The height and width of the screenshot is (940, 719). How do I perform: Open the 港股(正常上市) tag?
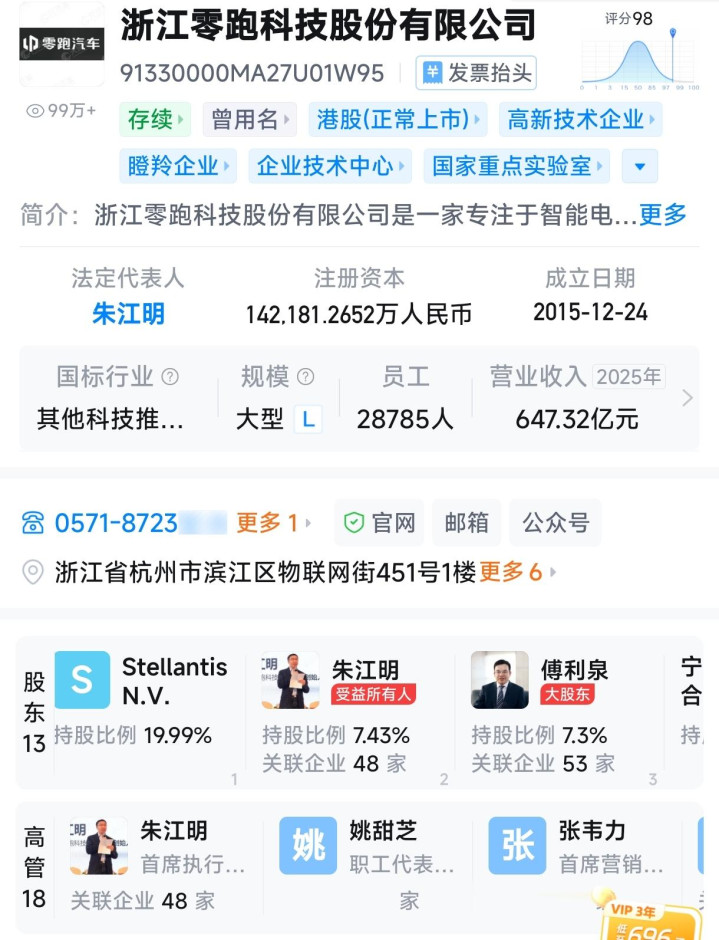[x=398, y=119]
